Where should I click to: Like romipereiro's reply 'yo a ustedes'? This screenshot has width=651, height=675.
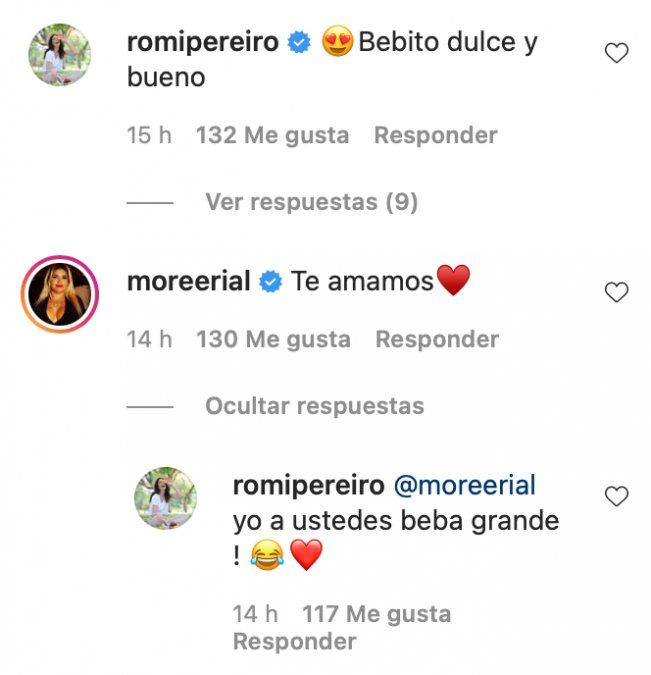coord(617,495)
